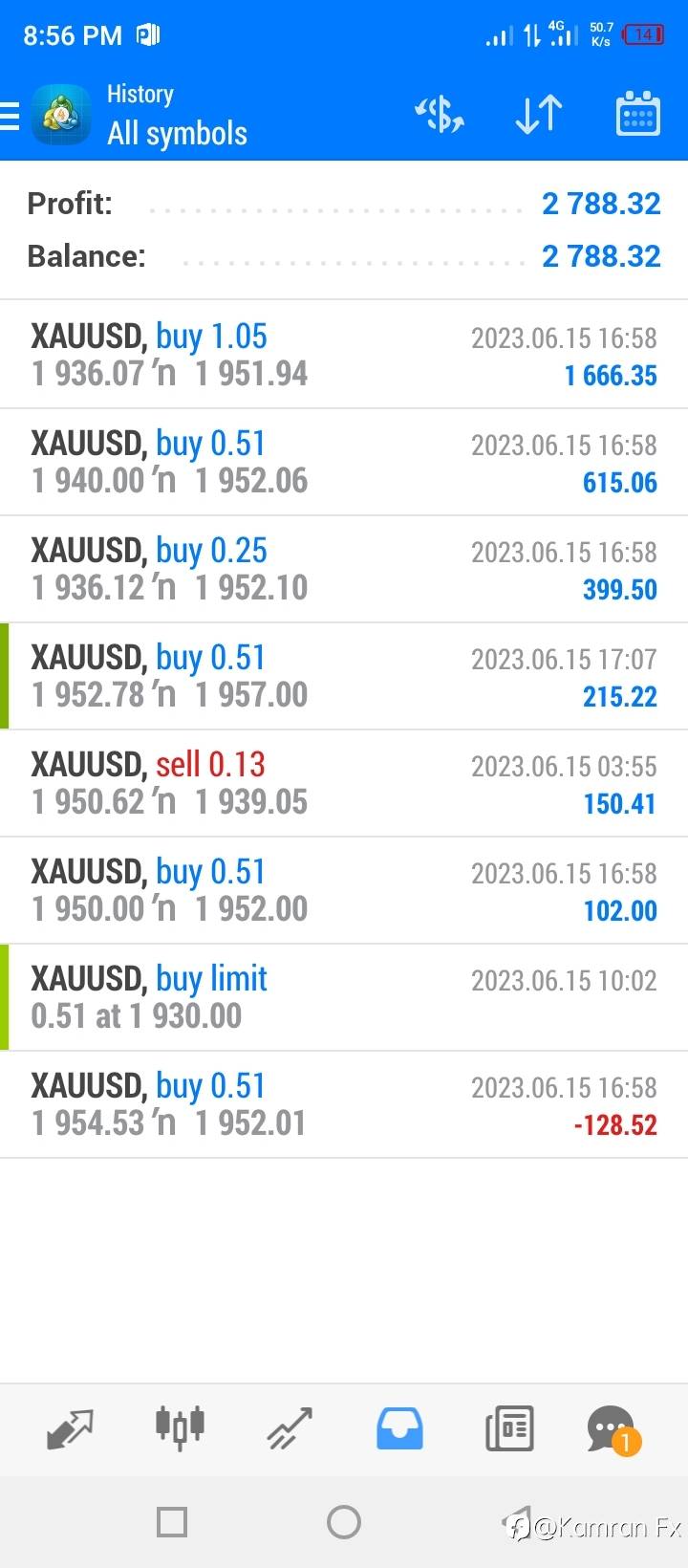Image resolution: width=688 pixels, height=1568 pixels.
Task: Expand the XAUUSD buy 0.25 trade
Action: (344, 569)
